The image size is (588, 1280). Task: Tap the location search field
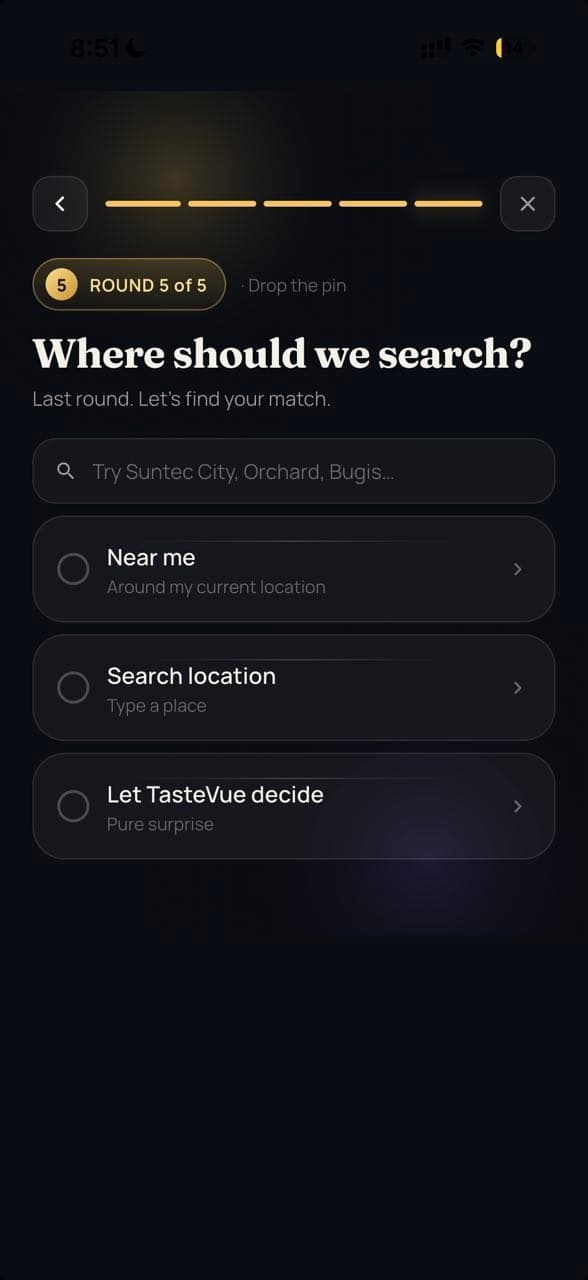[294, 471]
